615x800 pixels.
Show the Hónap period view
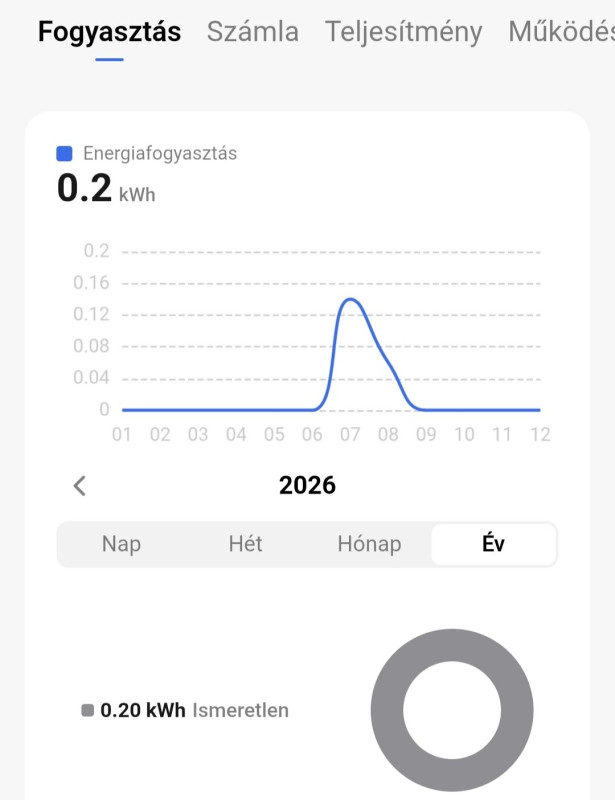370,544
